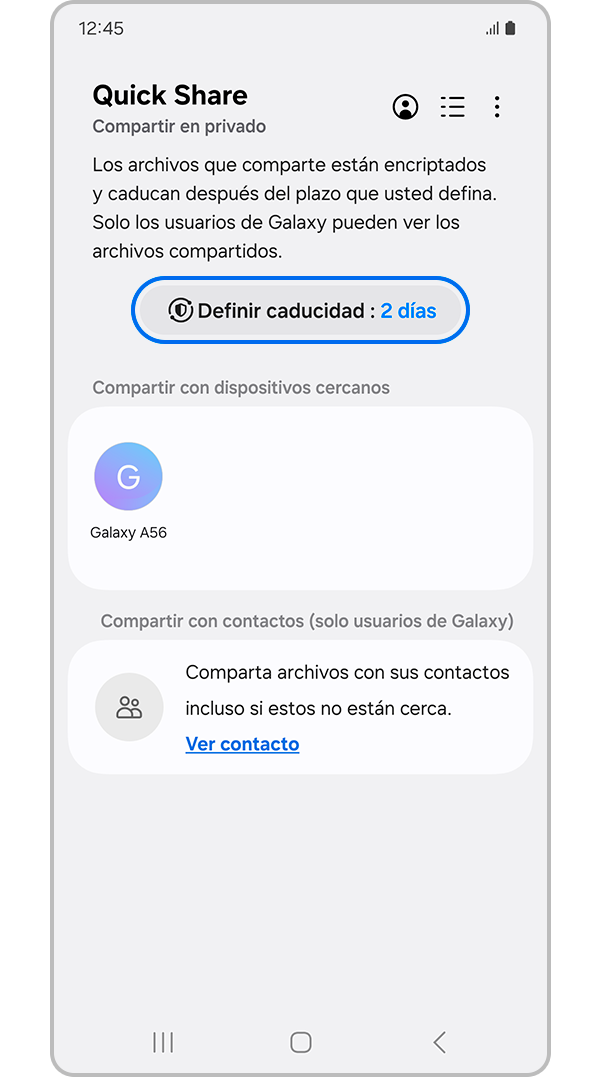Open the account profile icon
This screenshot has height=1077, width=600.
pyautogui.click(x=405, y=107)
